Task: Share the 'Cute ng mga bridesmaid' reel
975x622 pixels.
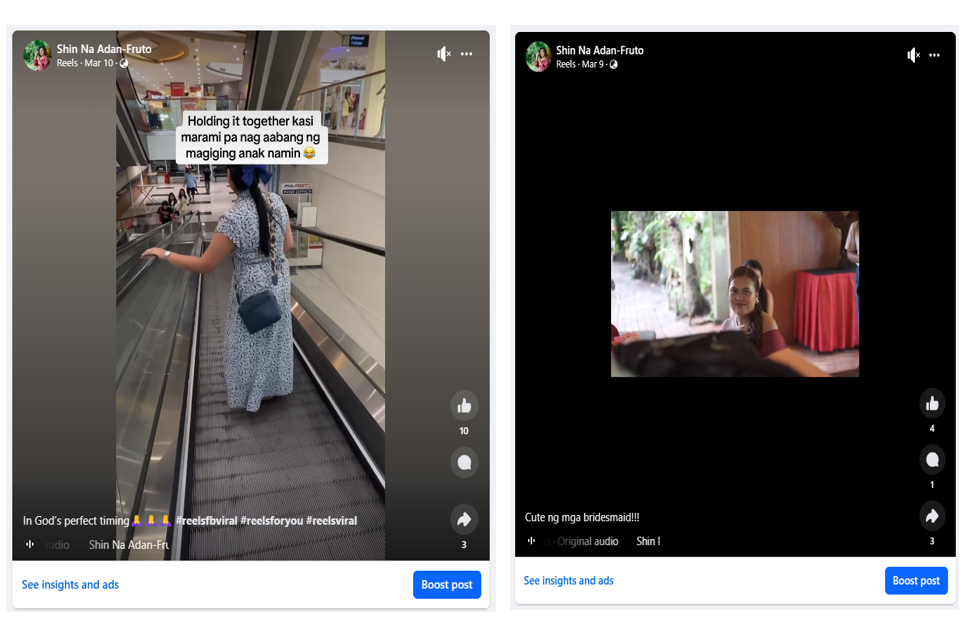Action: click(932, 516)
